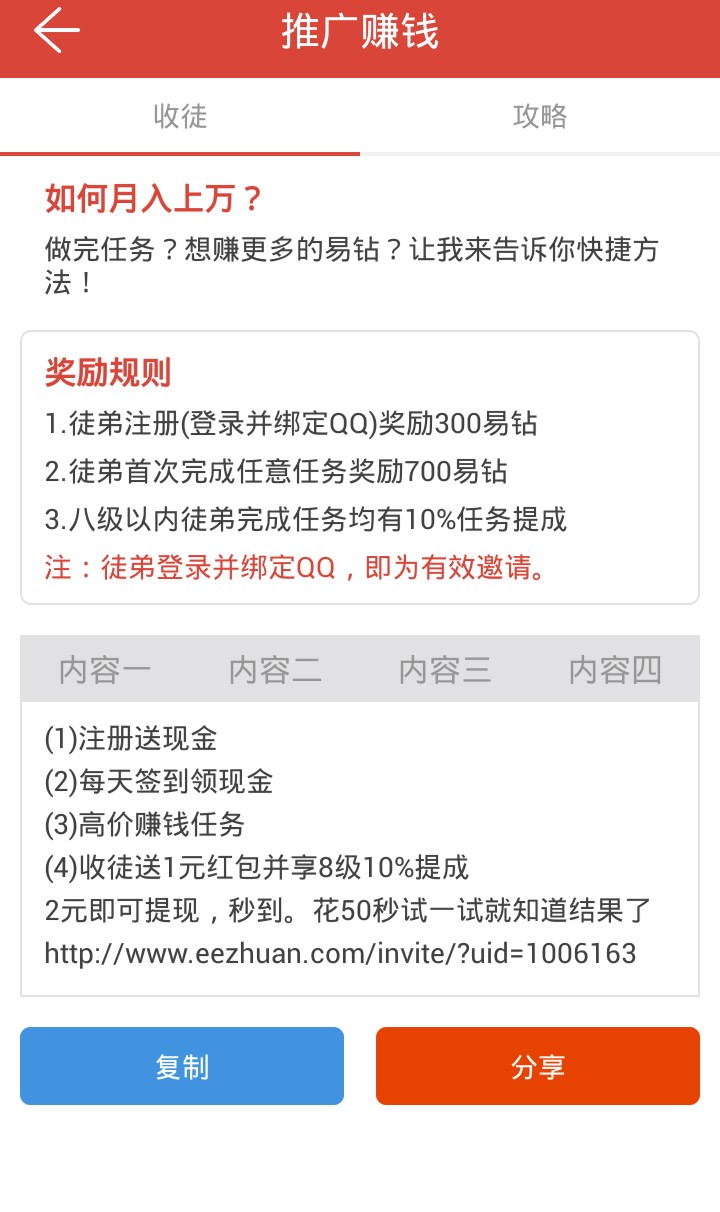The height and width of the screenshot is (1212, 720).
Task: Go back using the top-left arrow
Action: [x=56, y=31]
